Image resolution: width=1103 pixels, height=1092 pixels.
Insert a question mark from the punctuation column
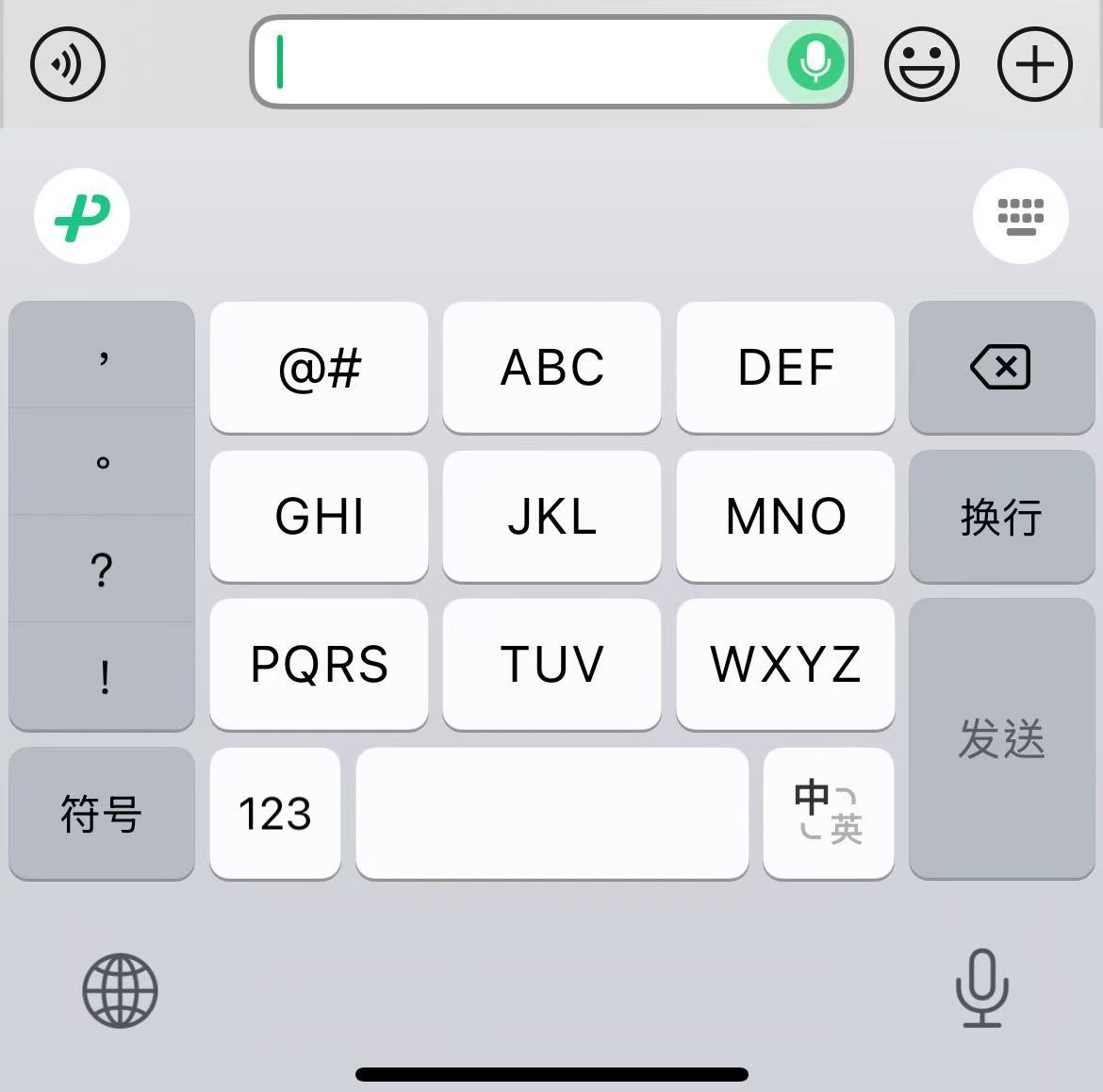point(102,570)
